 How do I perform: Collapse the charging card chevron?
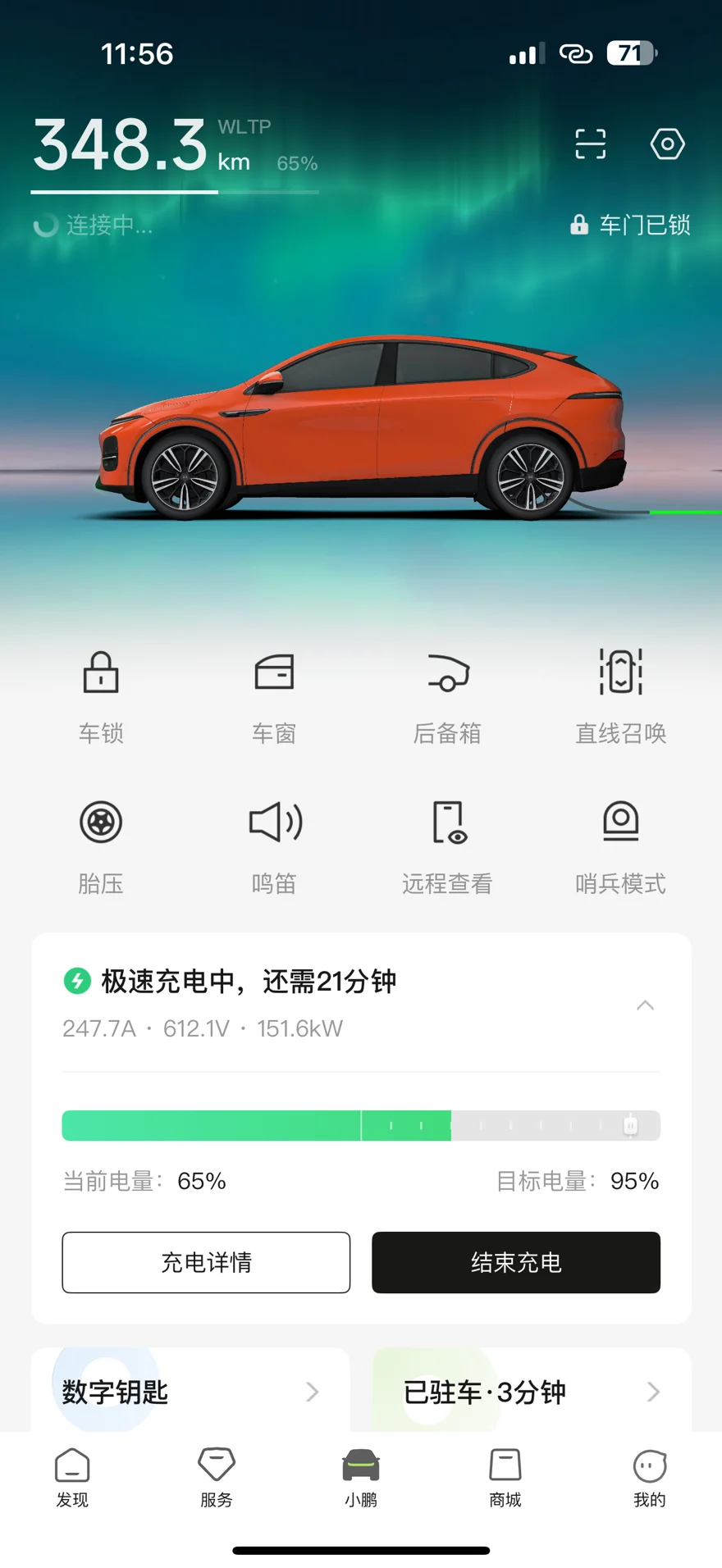pyautogui.click(x=646, y=1005)
